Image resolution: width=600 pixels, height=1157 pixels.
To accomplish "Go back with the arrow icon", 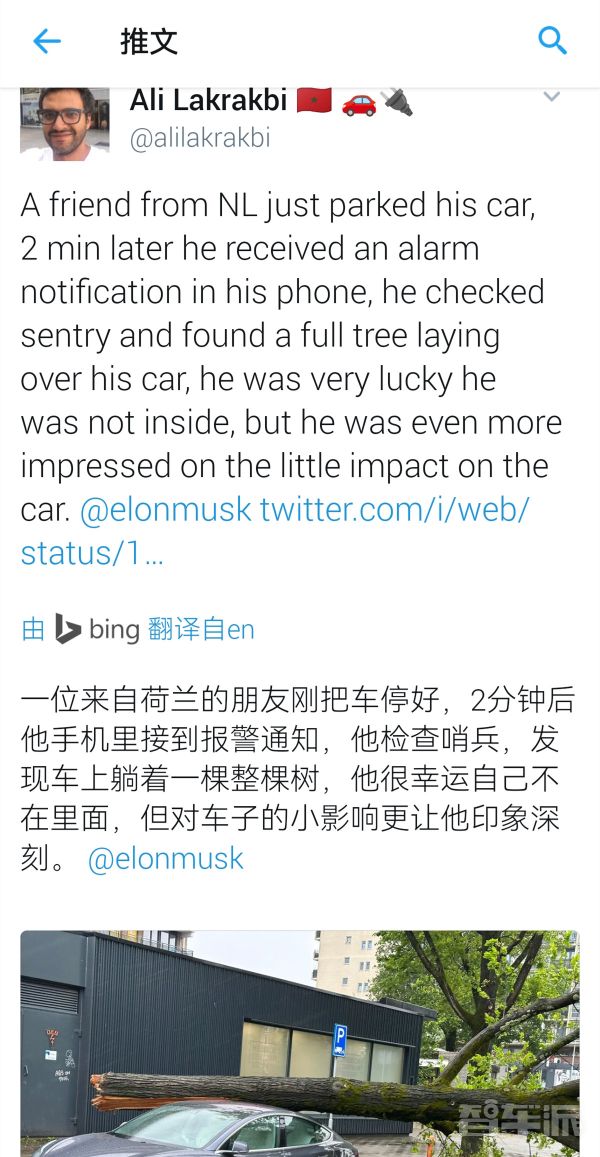I will (x=47, y=41).
